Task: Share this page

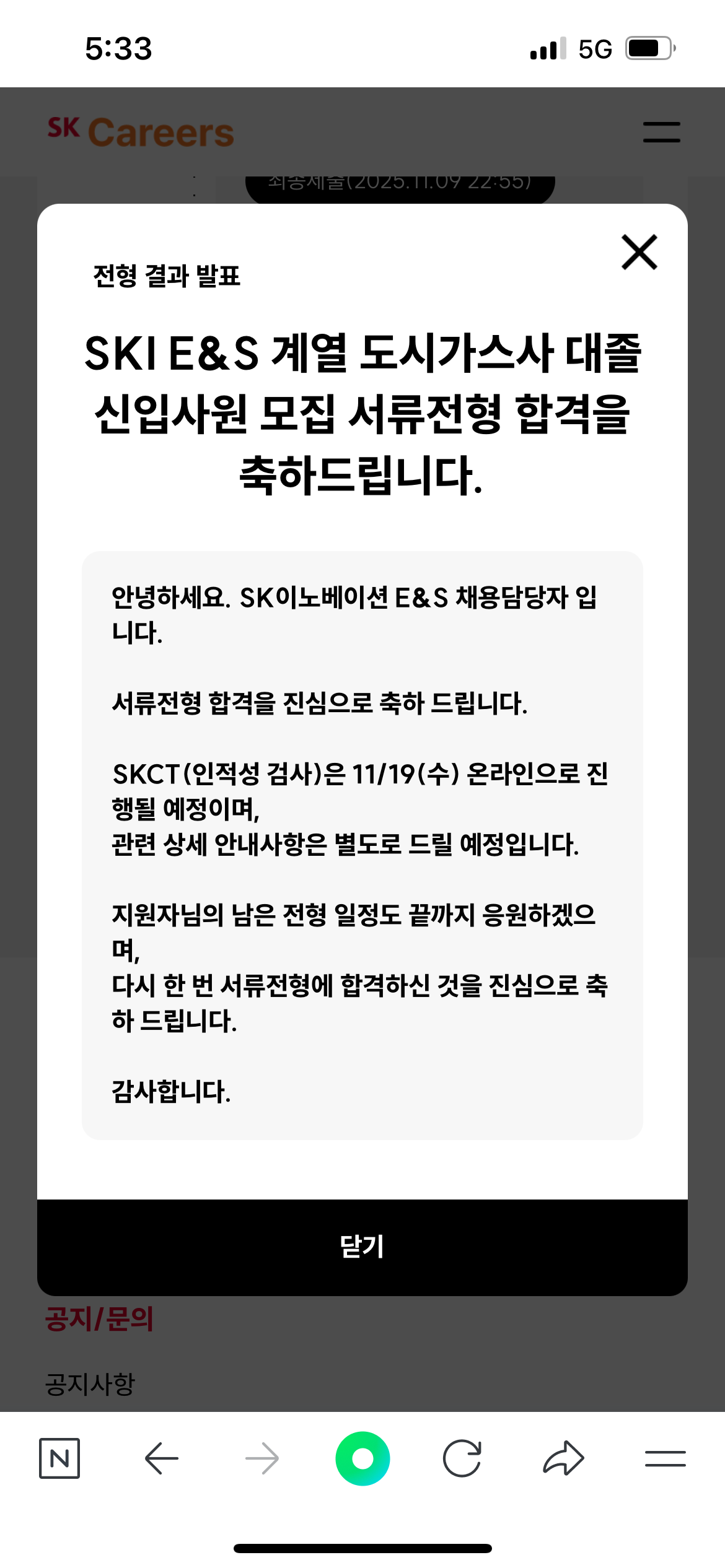Action: tap(563, 1458)
